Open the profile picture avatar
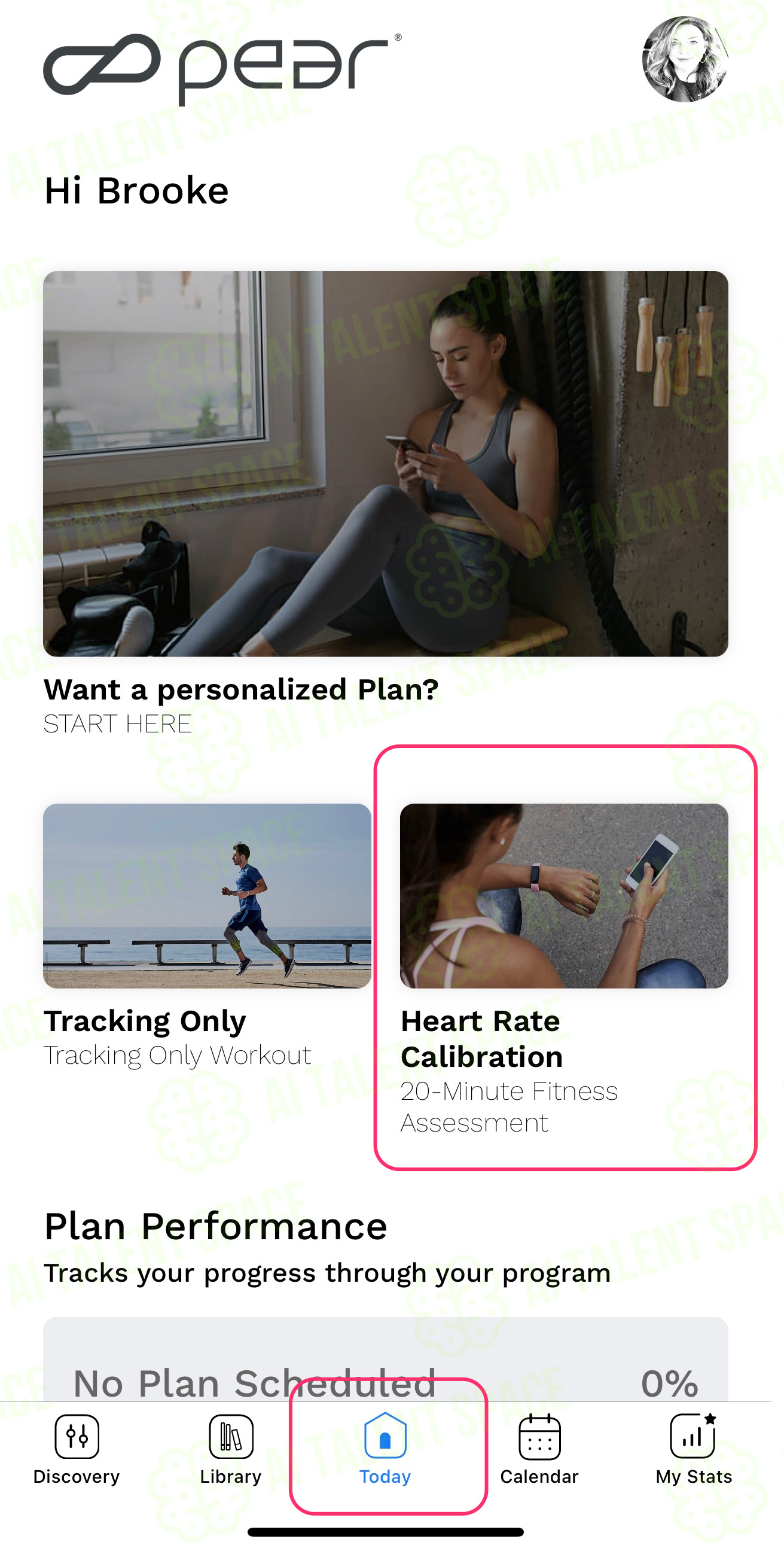Screen dimensions: 784x1551 685,59
